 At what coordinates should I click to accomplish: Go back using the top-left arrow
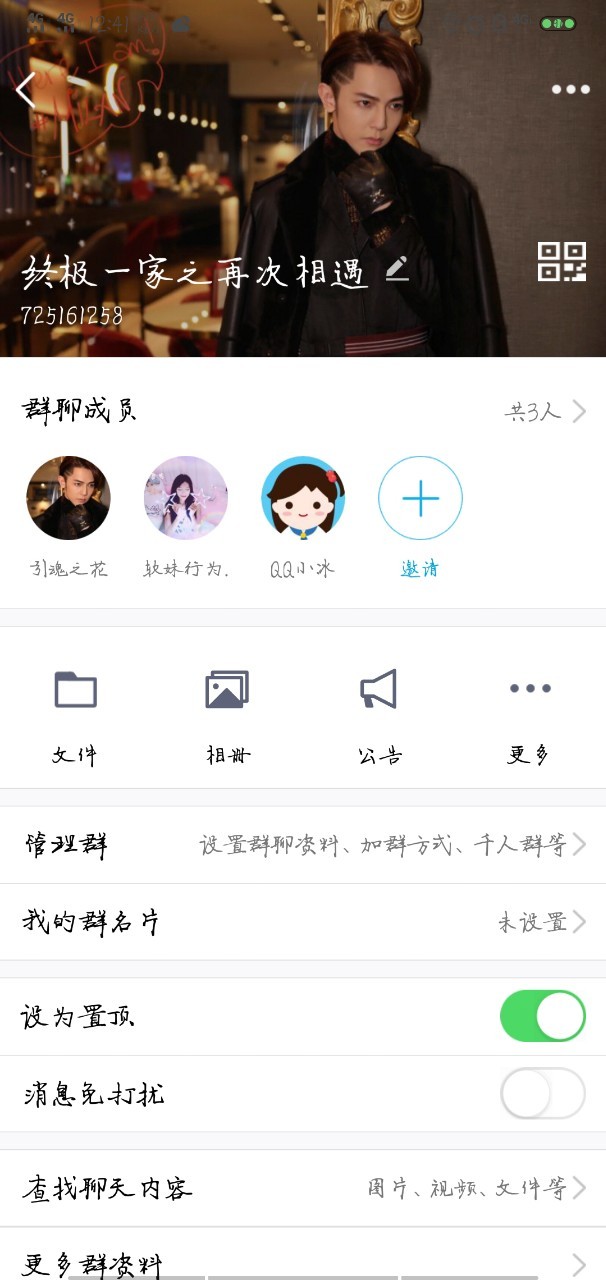(27, 91)
